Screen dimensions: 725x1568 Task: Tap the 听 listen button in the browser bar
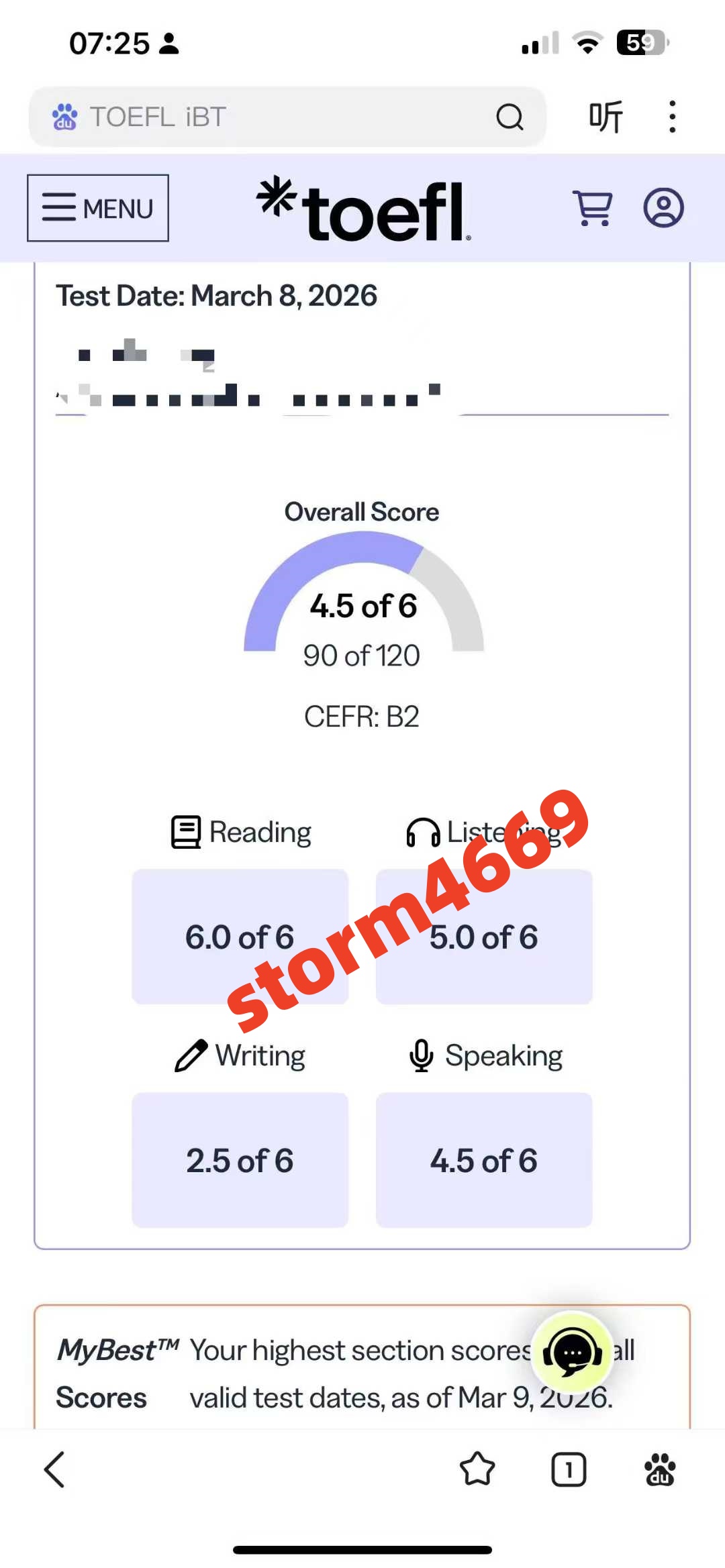tap(606, 117)
